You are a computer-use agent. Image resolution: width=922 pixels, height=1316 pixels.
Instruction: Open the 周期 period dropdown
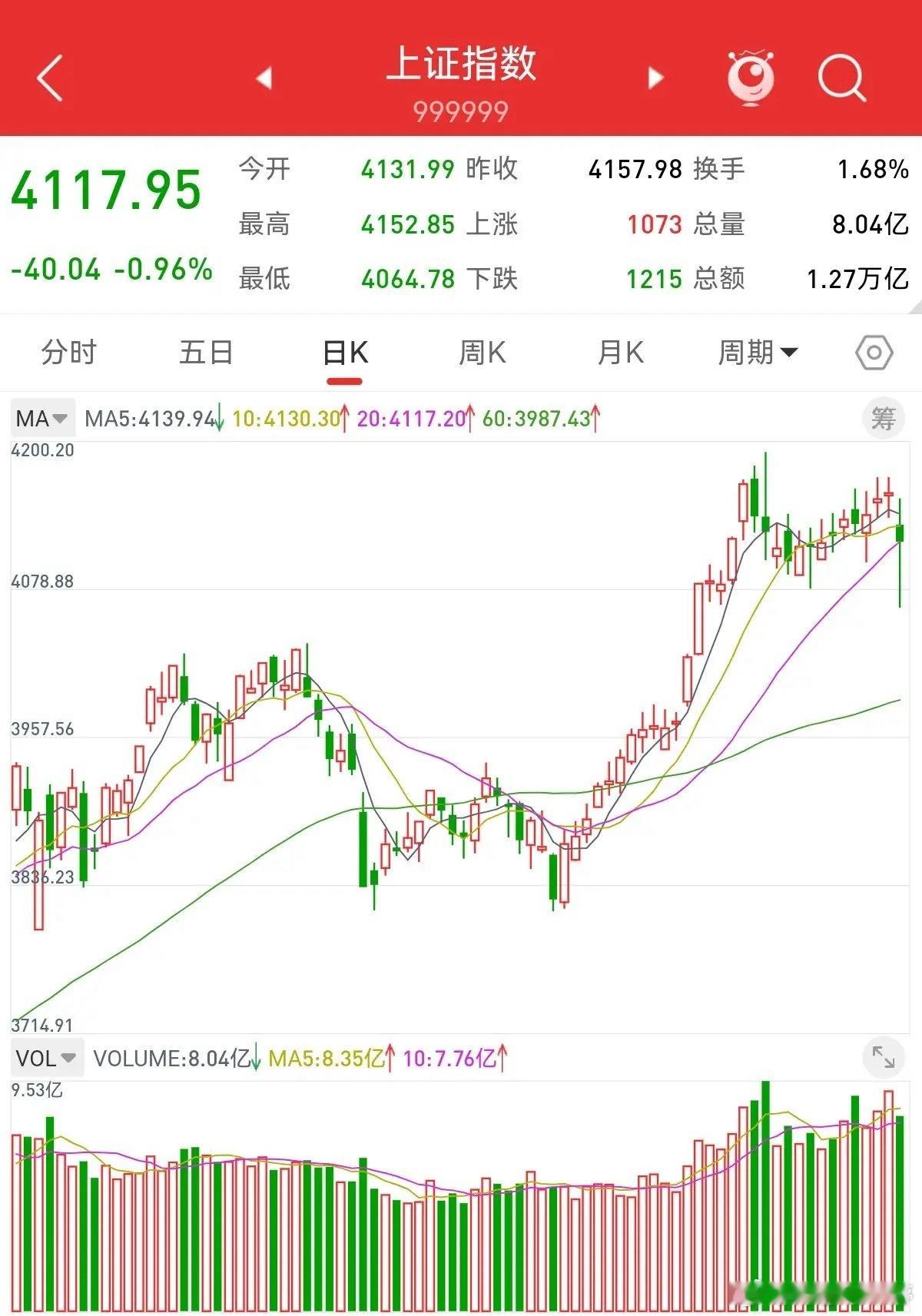click(757, 353)
